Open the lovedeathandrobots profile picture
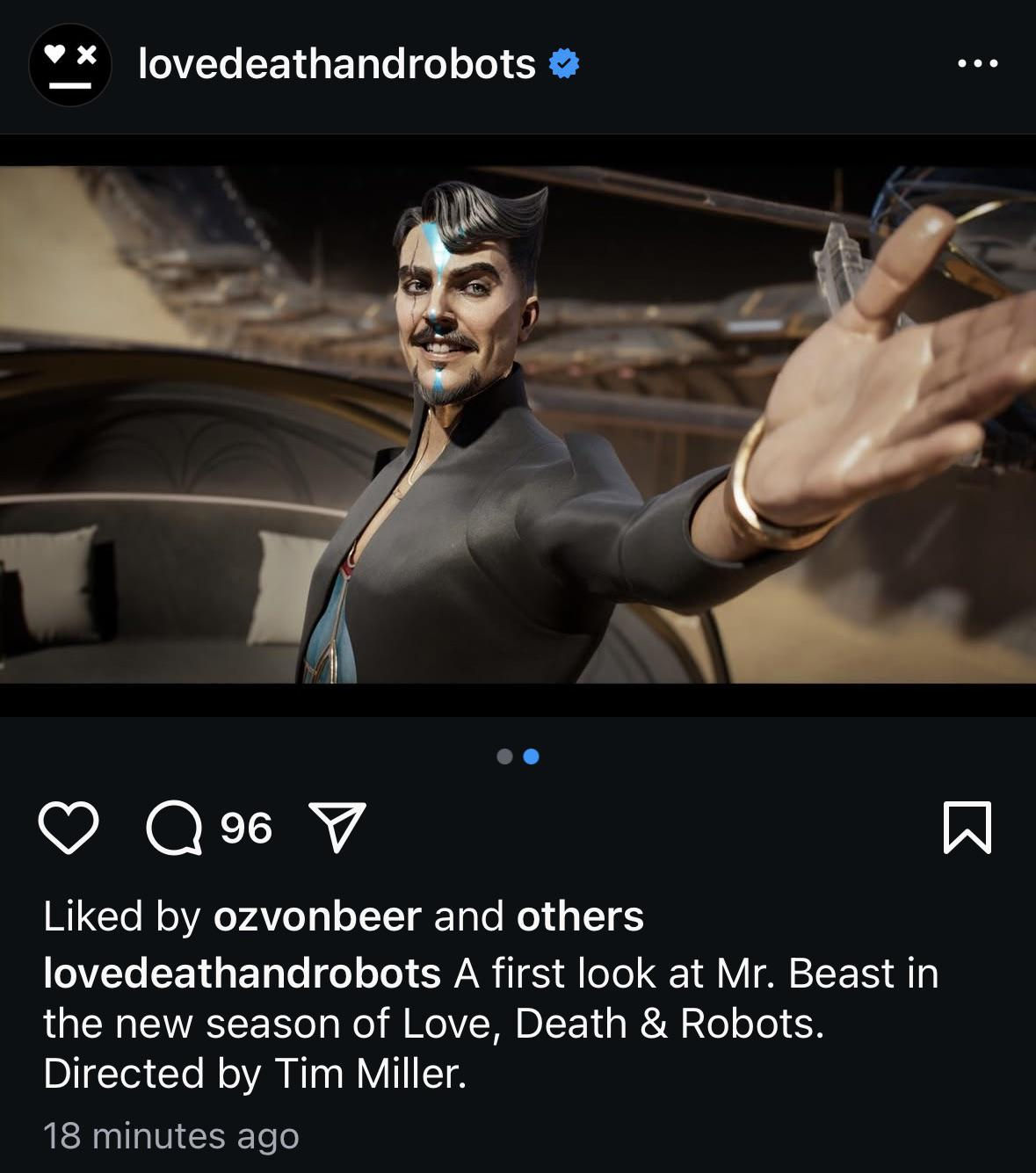1036x1173 pixels. tap(70, 64)
